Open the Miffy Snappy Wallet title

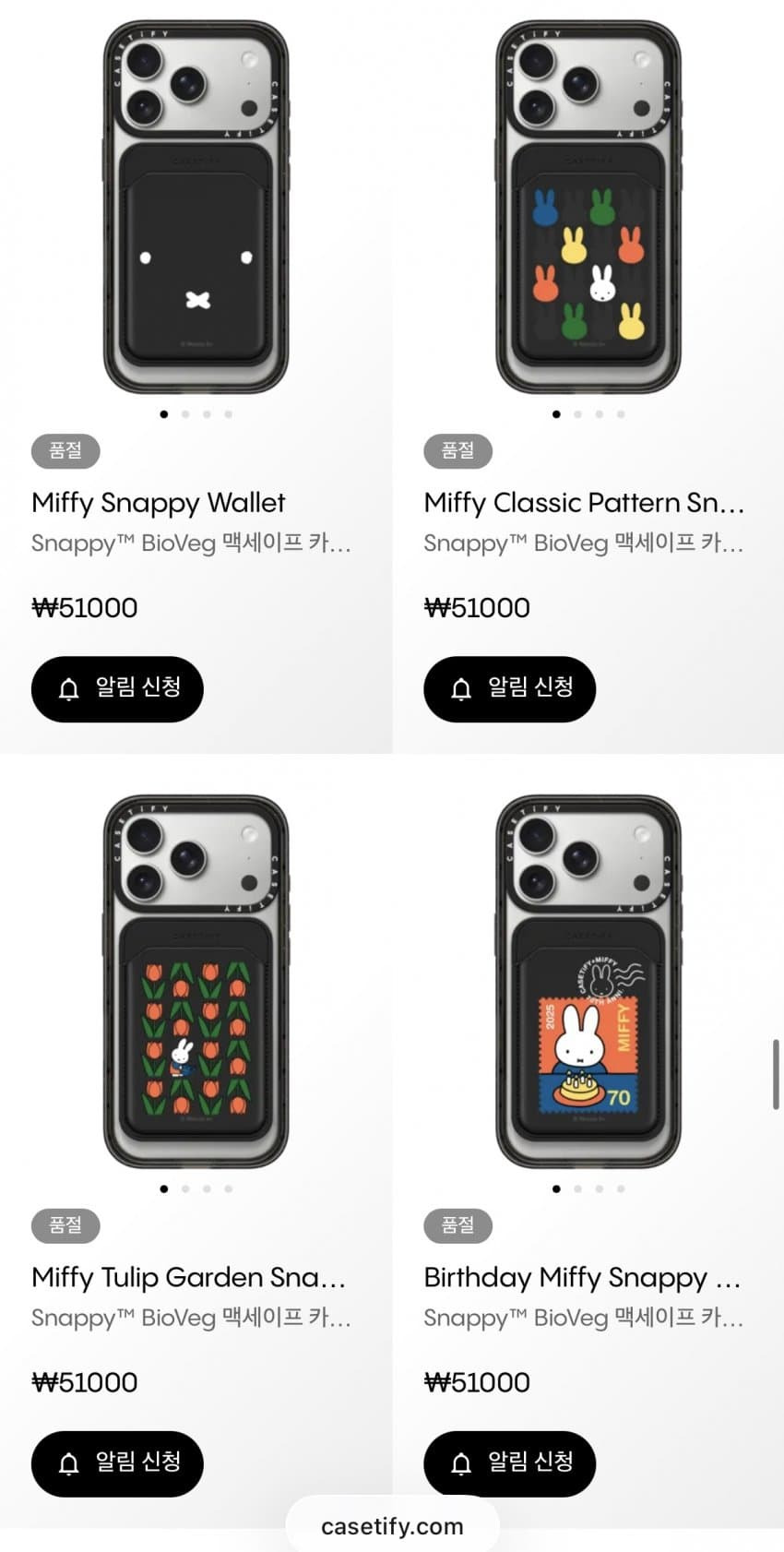(159, 503)
